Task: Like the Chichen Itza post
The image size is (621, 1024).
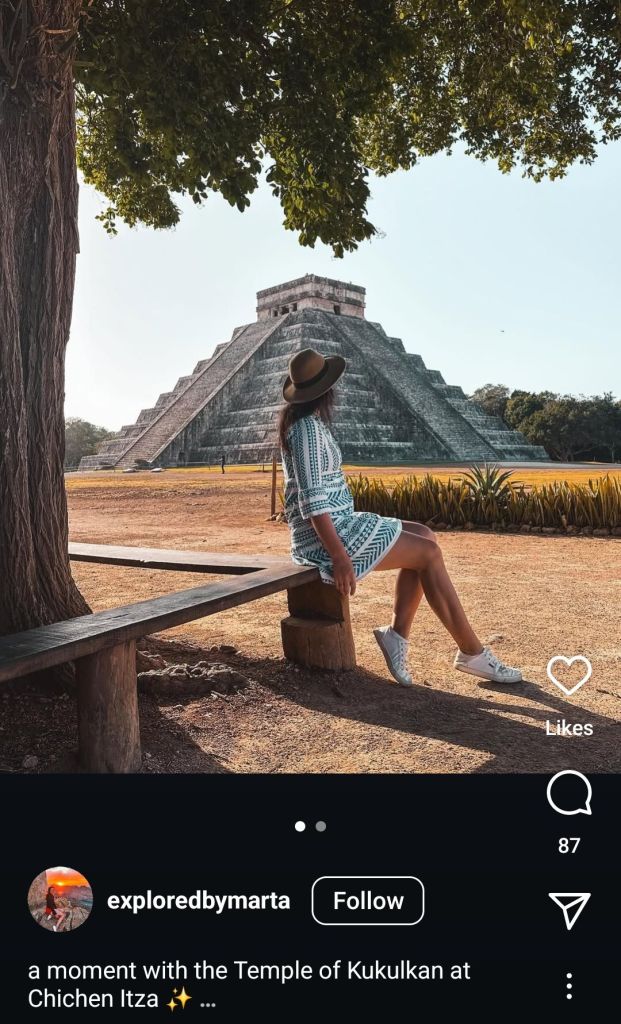Action: (x=569, y=677)
